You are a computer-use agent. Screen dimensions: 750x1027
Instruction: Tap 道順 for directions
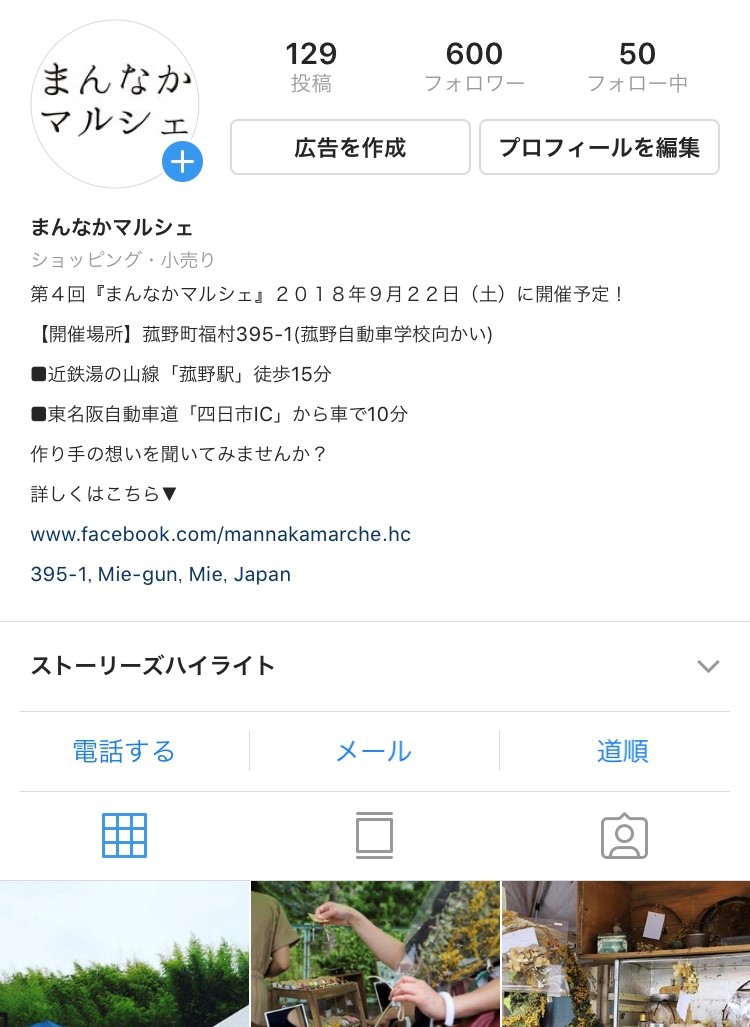[x=623, y=751]
